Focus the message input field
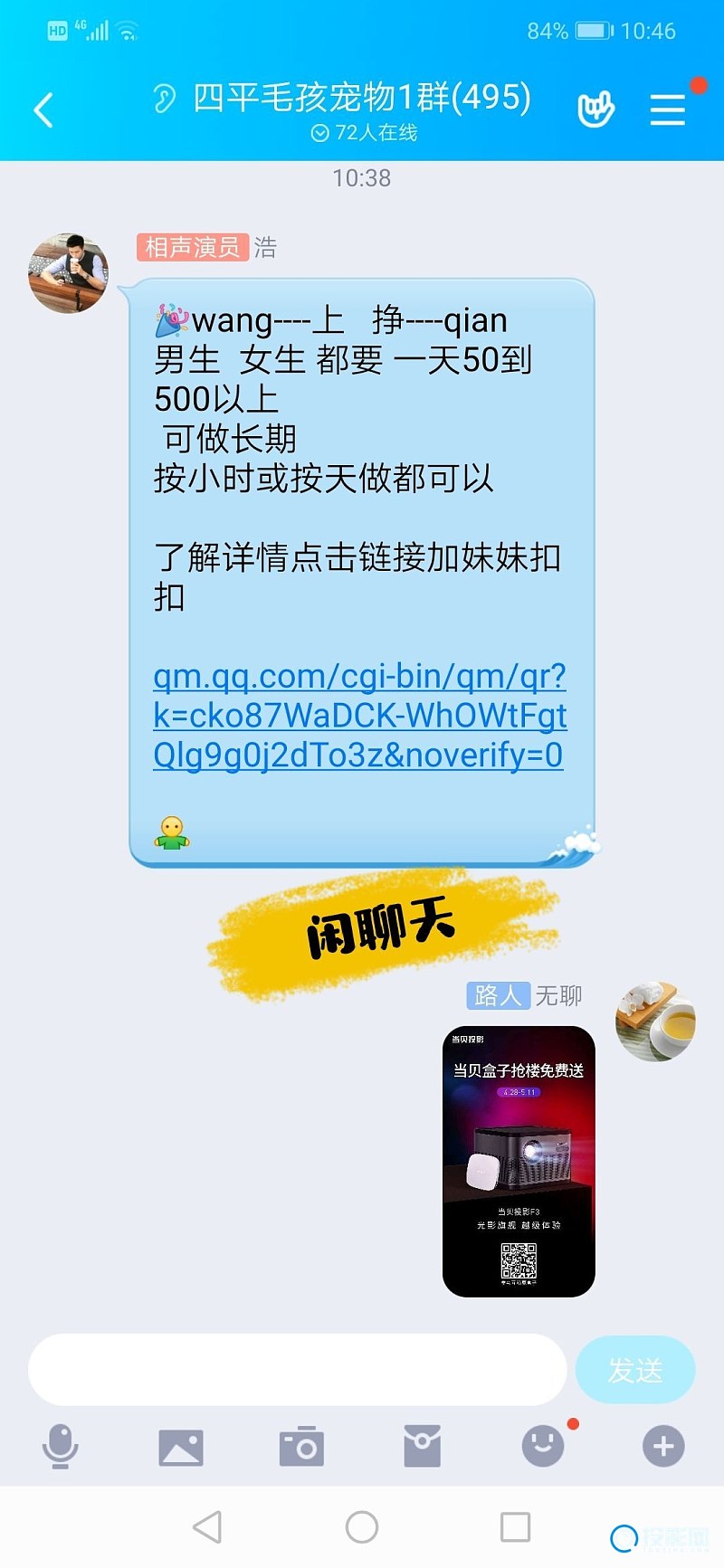724x1568 pixels. click(297, 1369)
